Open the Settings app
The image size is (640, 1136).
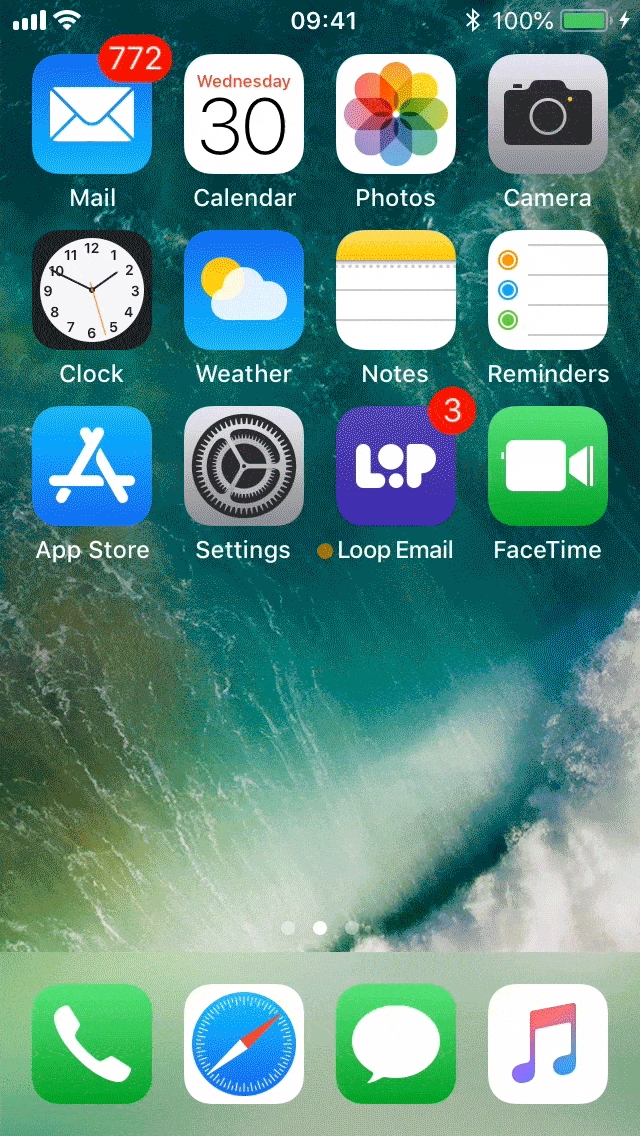[244, 466]
